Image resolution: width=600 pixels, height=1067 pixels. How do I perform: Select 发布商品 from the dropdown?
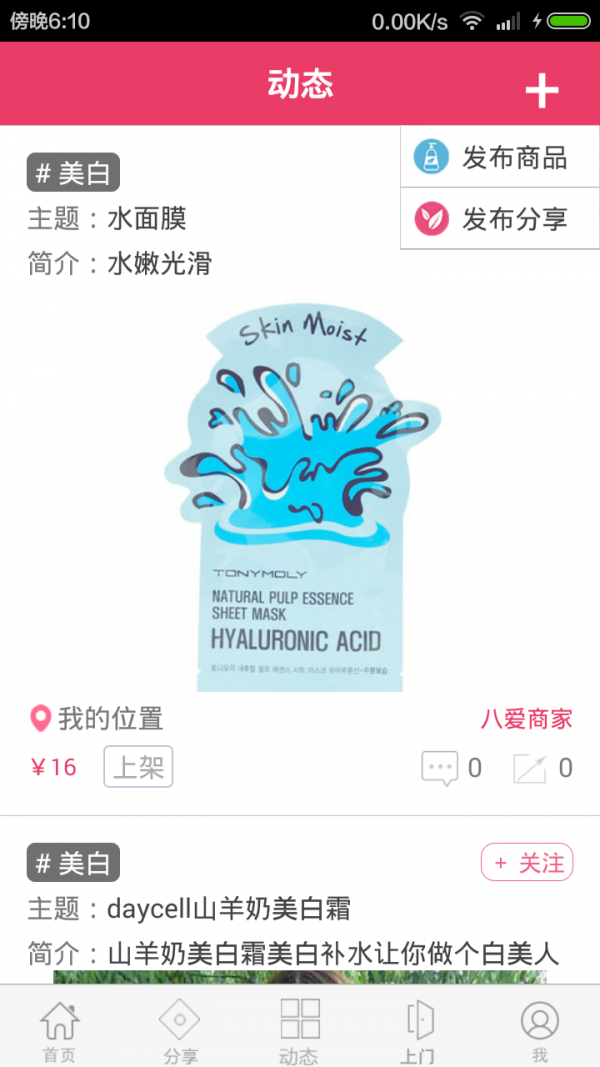(x=500, y=157)
